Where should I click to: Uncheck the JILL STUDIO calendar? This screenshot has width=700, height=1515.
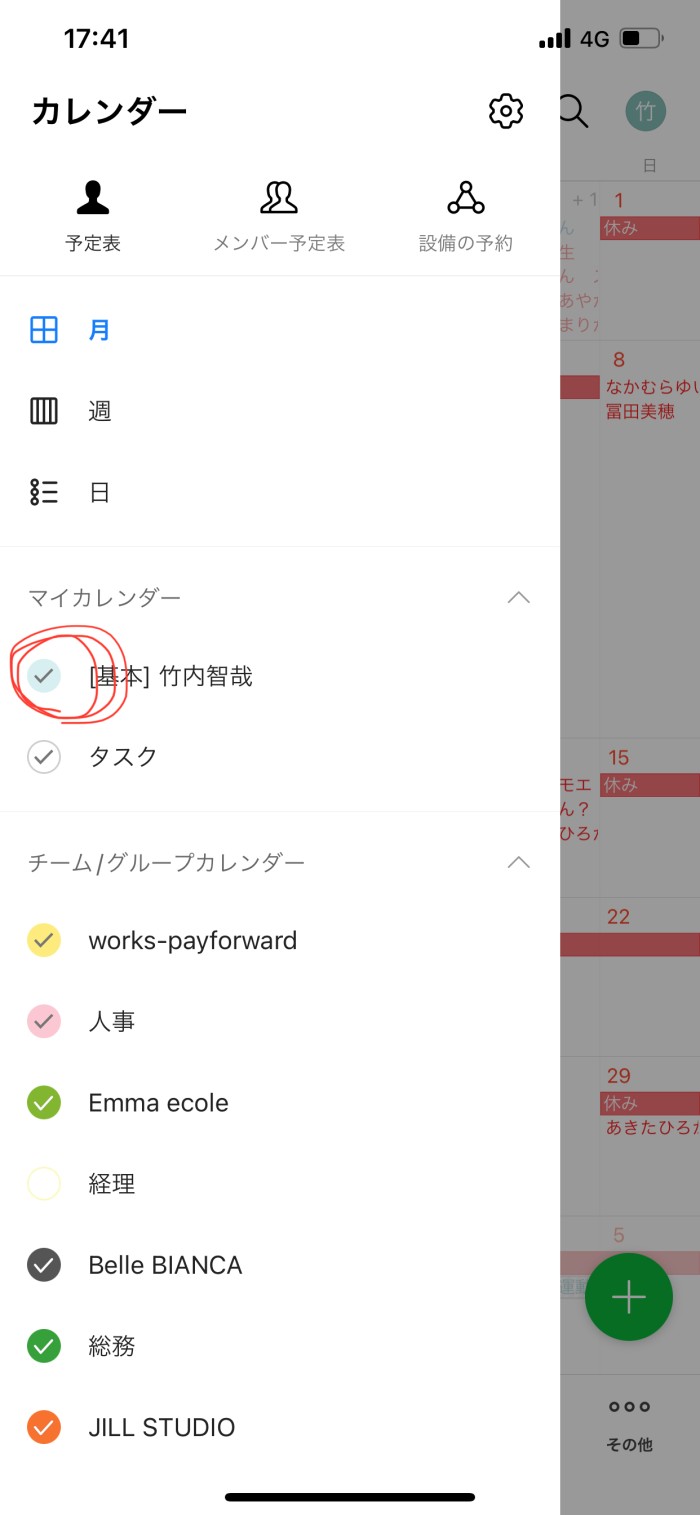pos(44,1427)
